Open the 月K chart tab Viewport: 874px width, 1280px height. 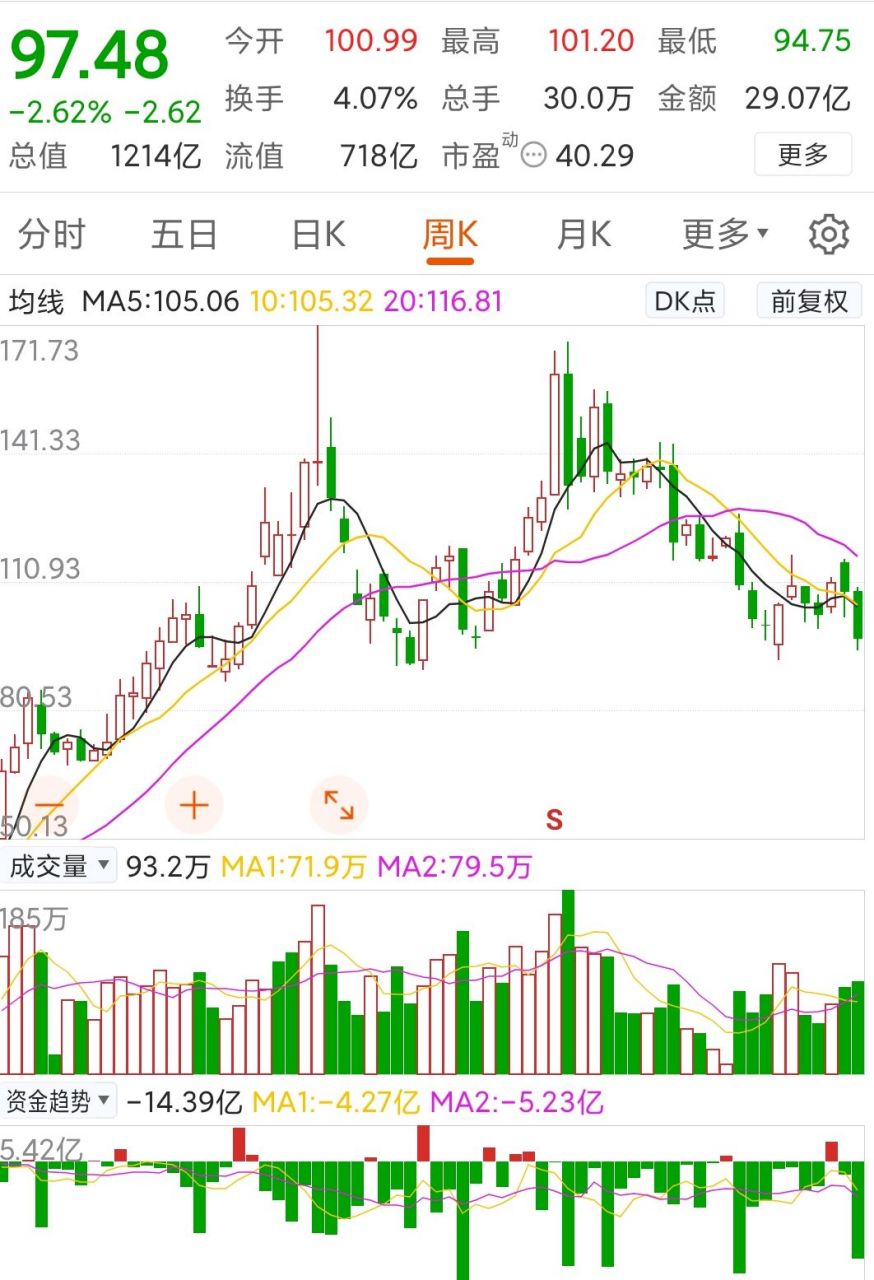[x=583, y=233]
